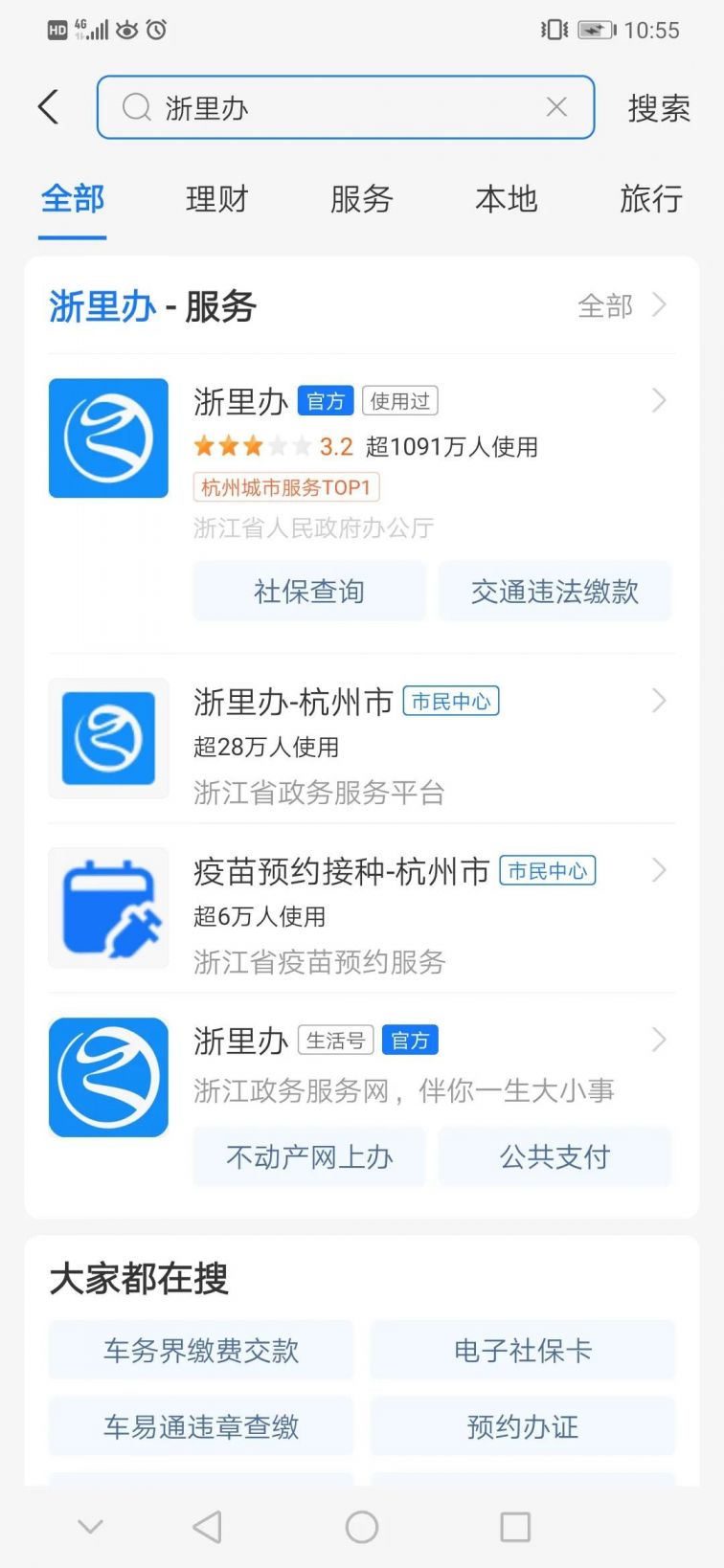Open the 旅行 tab

point(651,199)
